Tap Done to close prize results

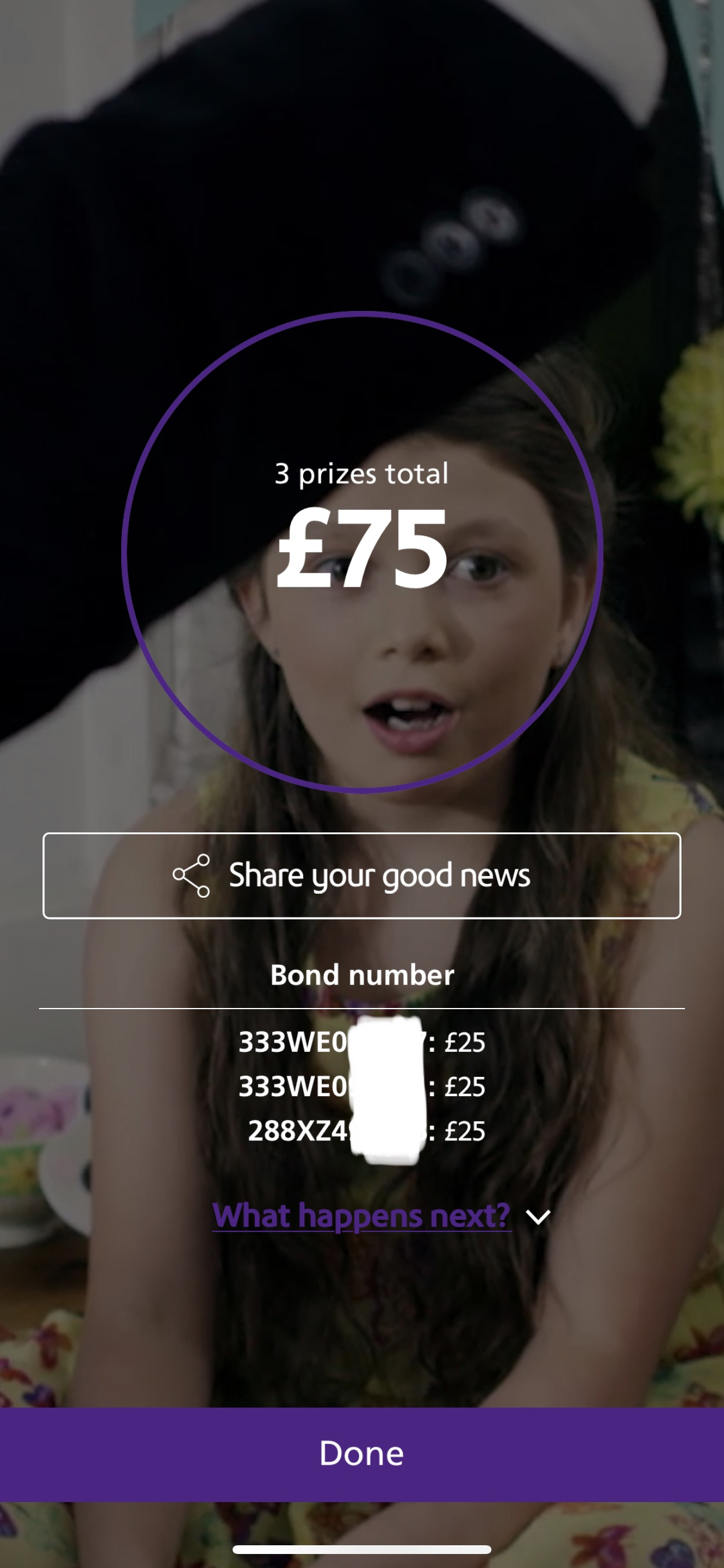[361, 1454]
